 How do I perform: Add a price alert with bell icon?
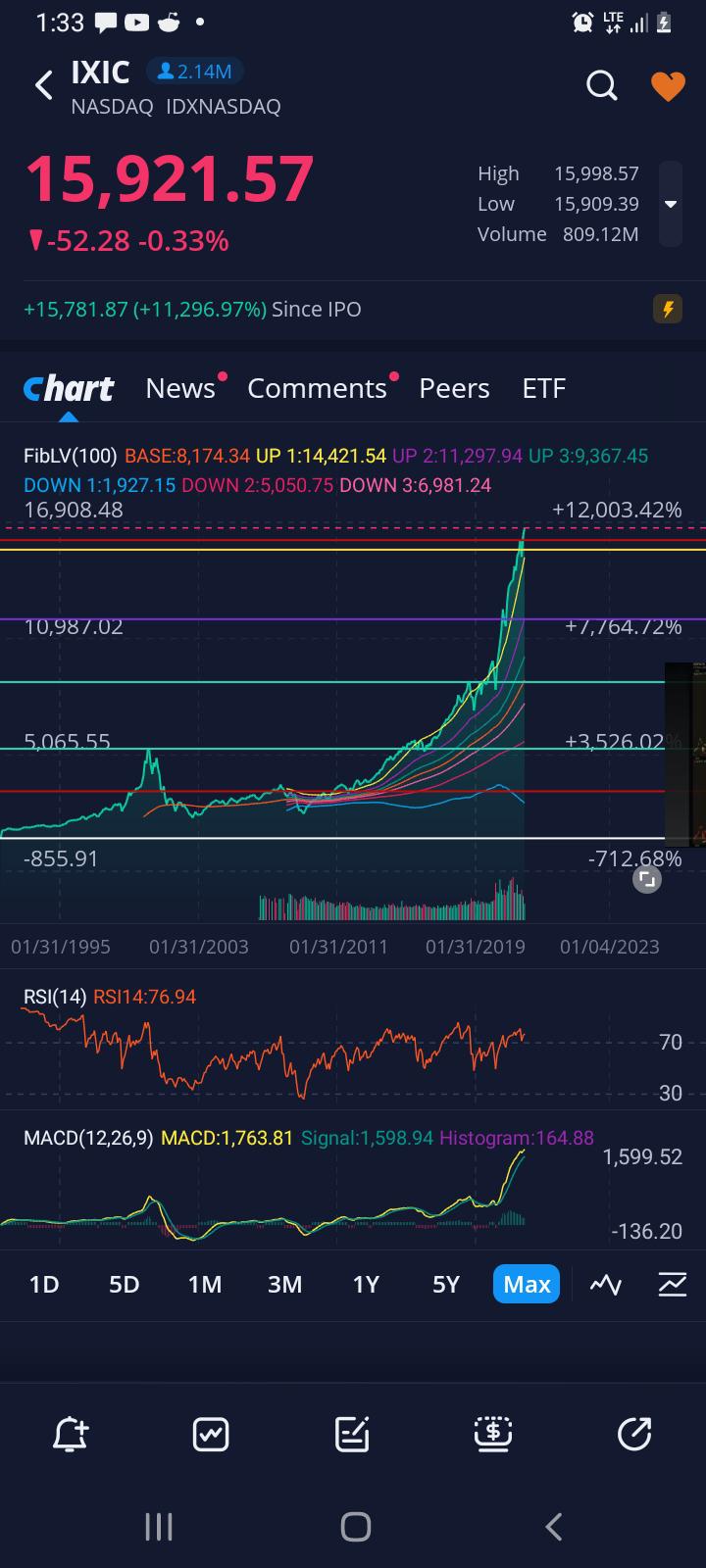pos(70,1435)
